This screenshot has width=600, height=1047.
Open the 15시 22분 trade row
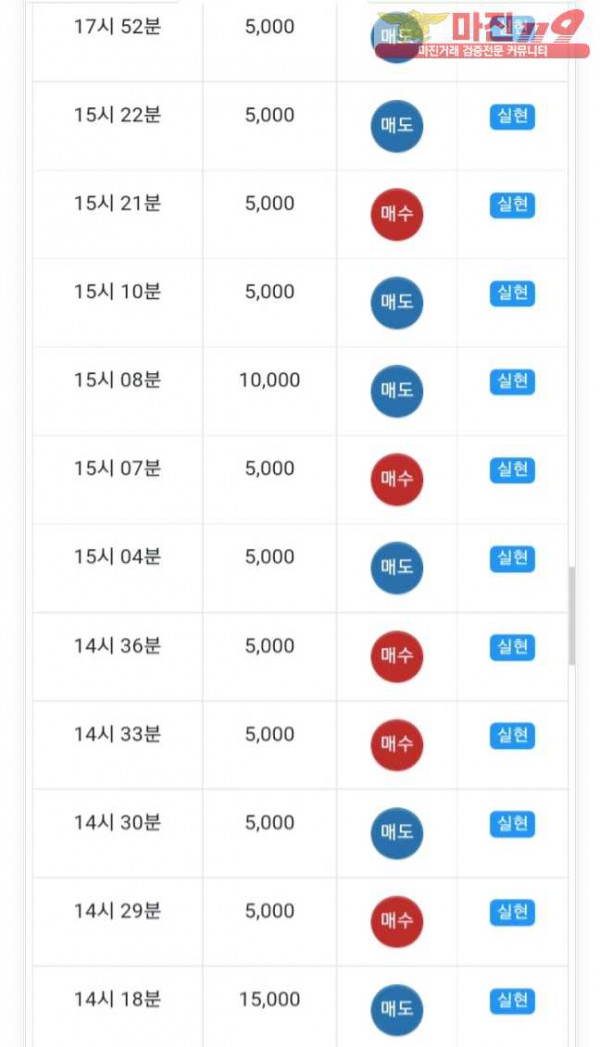coord(117,115)
